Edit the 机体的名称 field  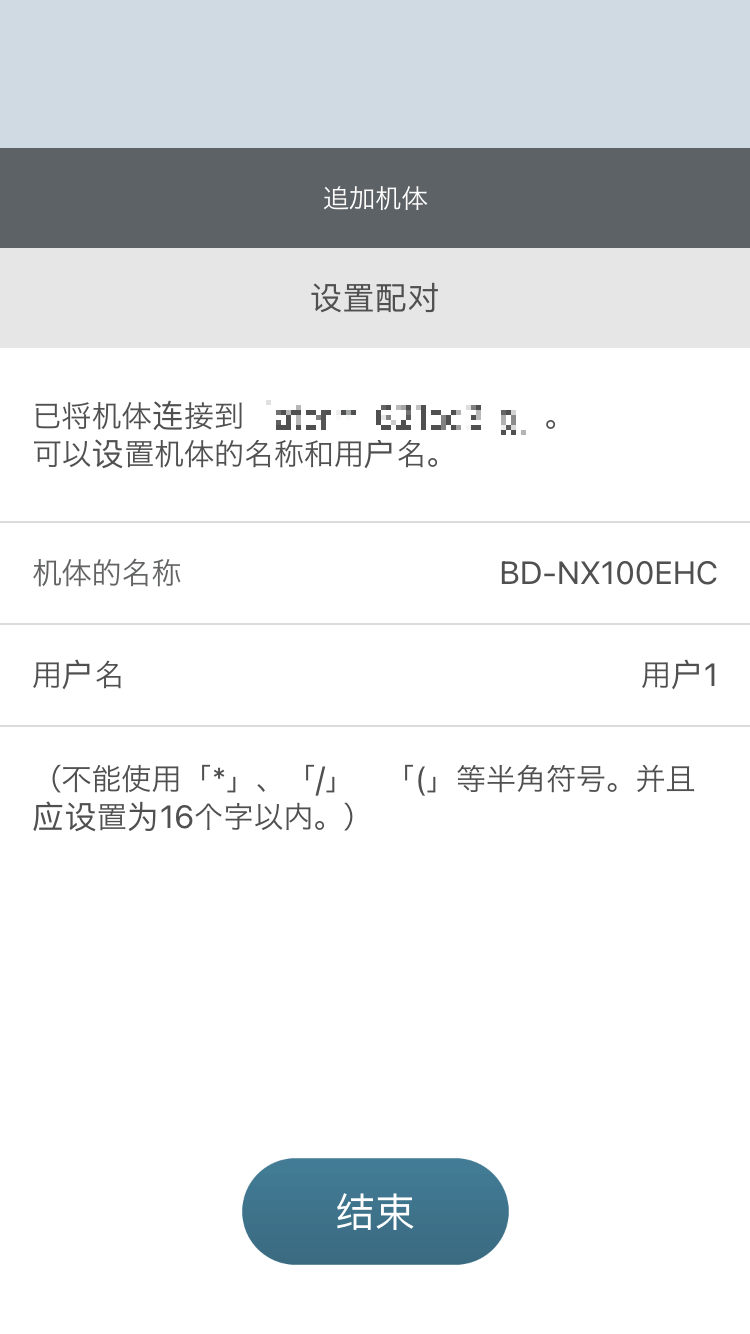(x=608, y=574)
